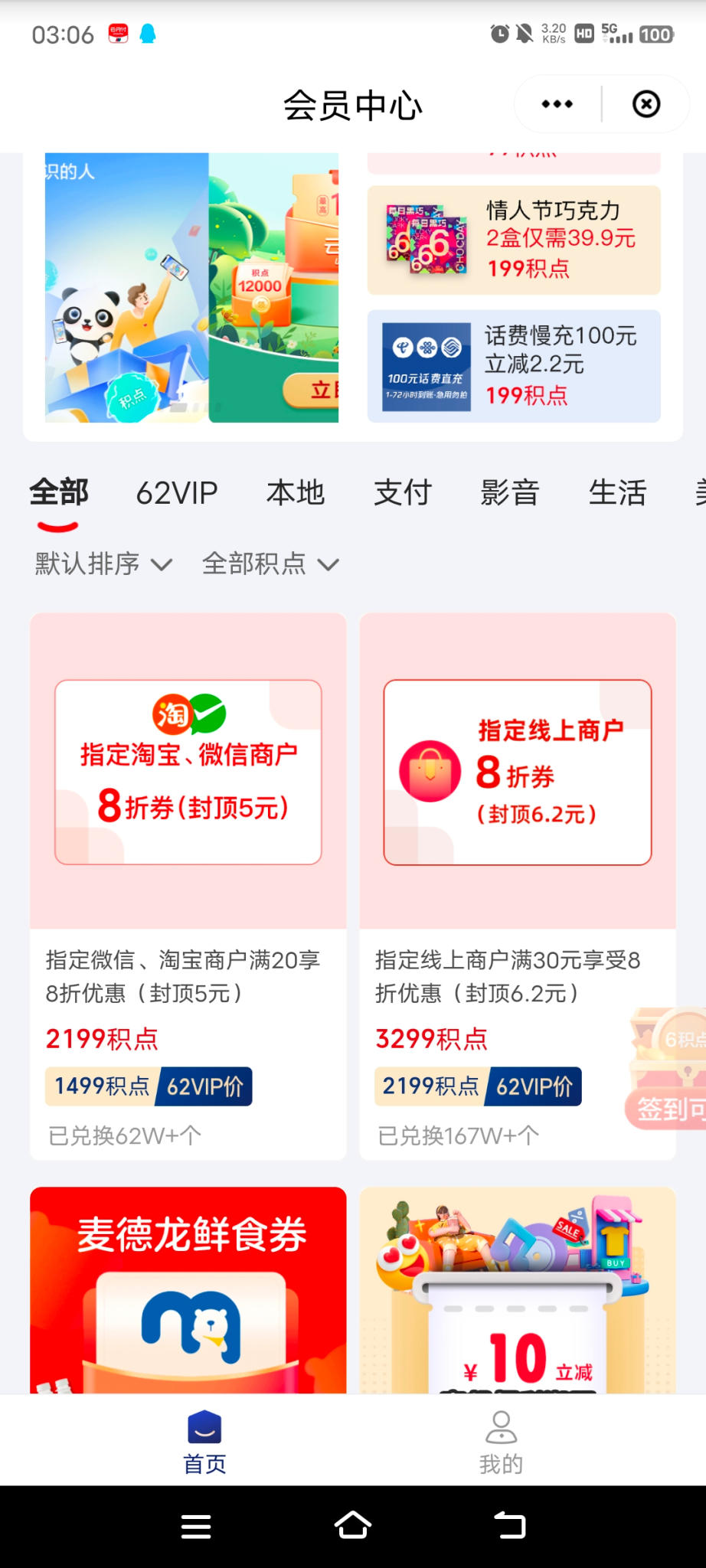
Task: Go back using the system back button
Action: (510, 1526)
